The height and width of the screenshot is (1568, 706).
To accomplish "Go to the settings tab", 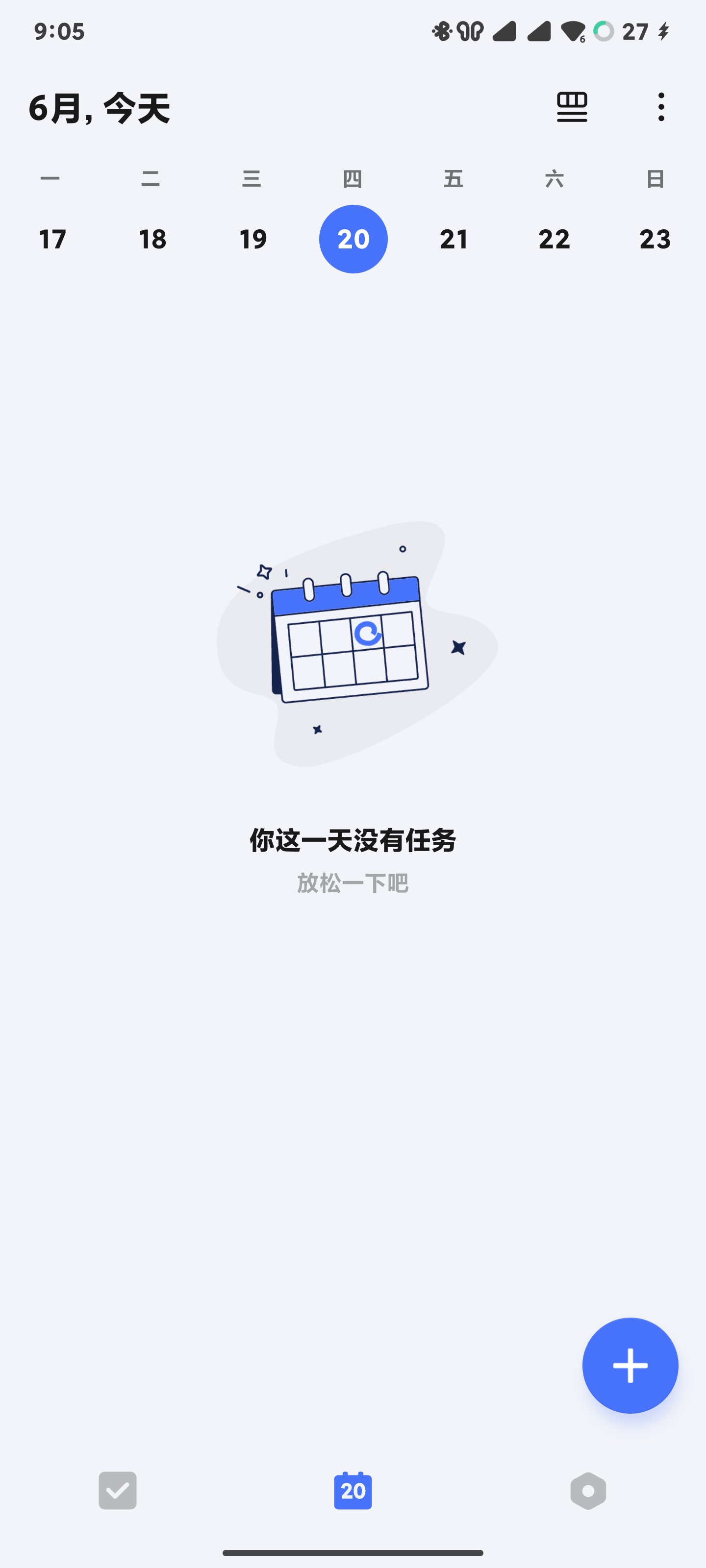I will 588,1491.
